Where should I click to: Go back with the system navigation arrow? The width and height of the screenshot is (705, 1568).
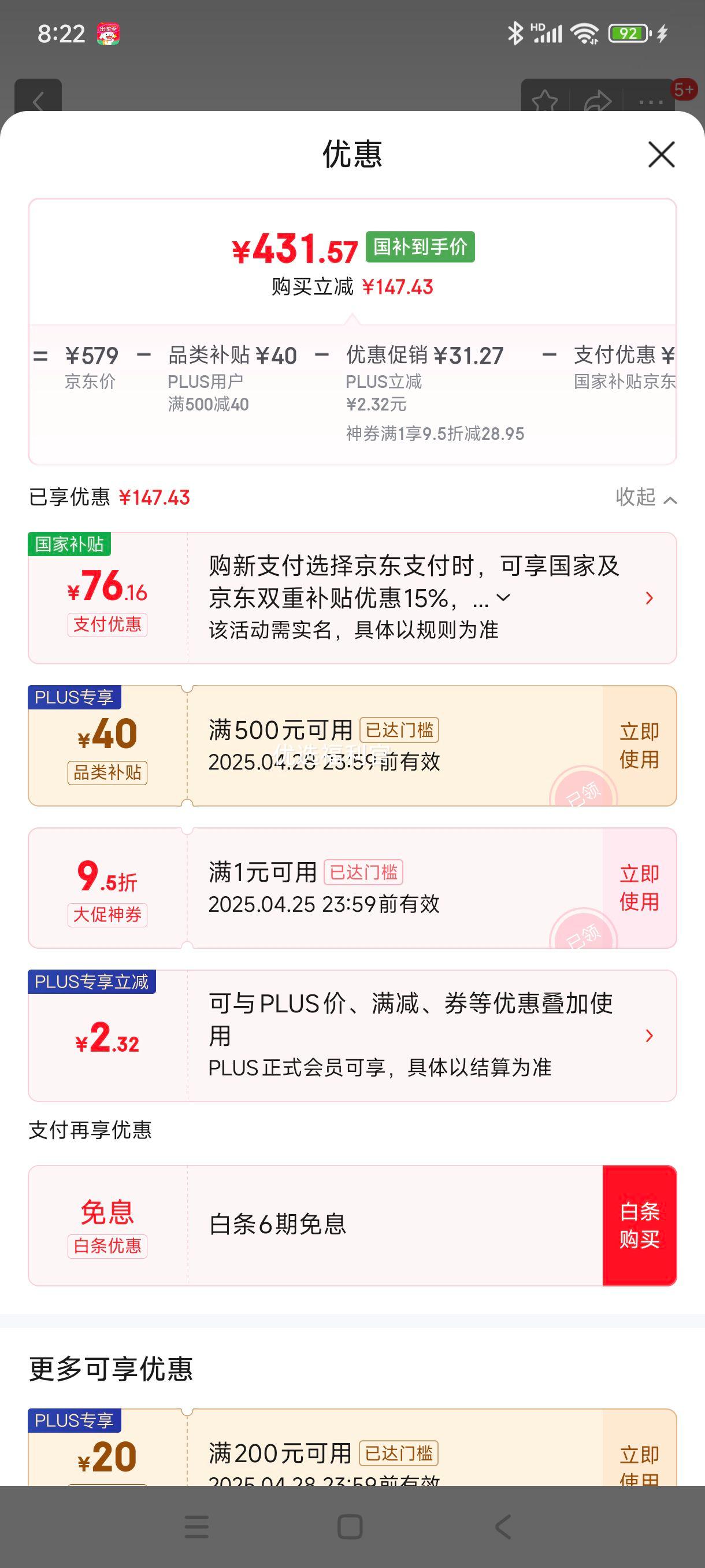(503, 1526)
